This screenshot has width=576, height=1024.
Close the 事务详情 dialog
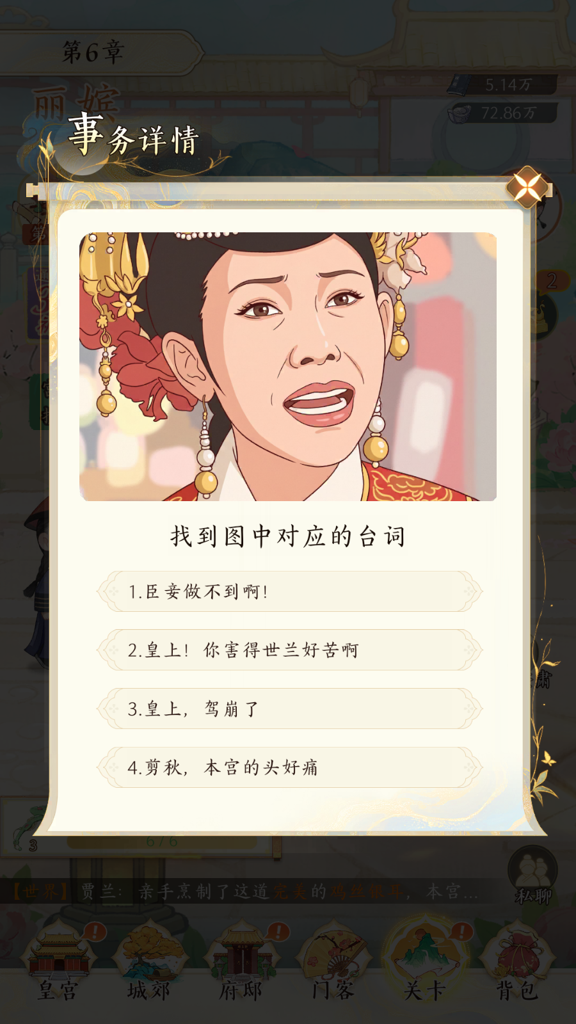(527, 187)
